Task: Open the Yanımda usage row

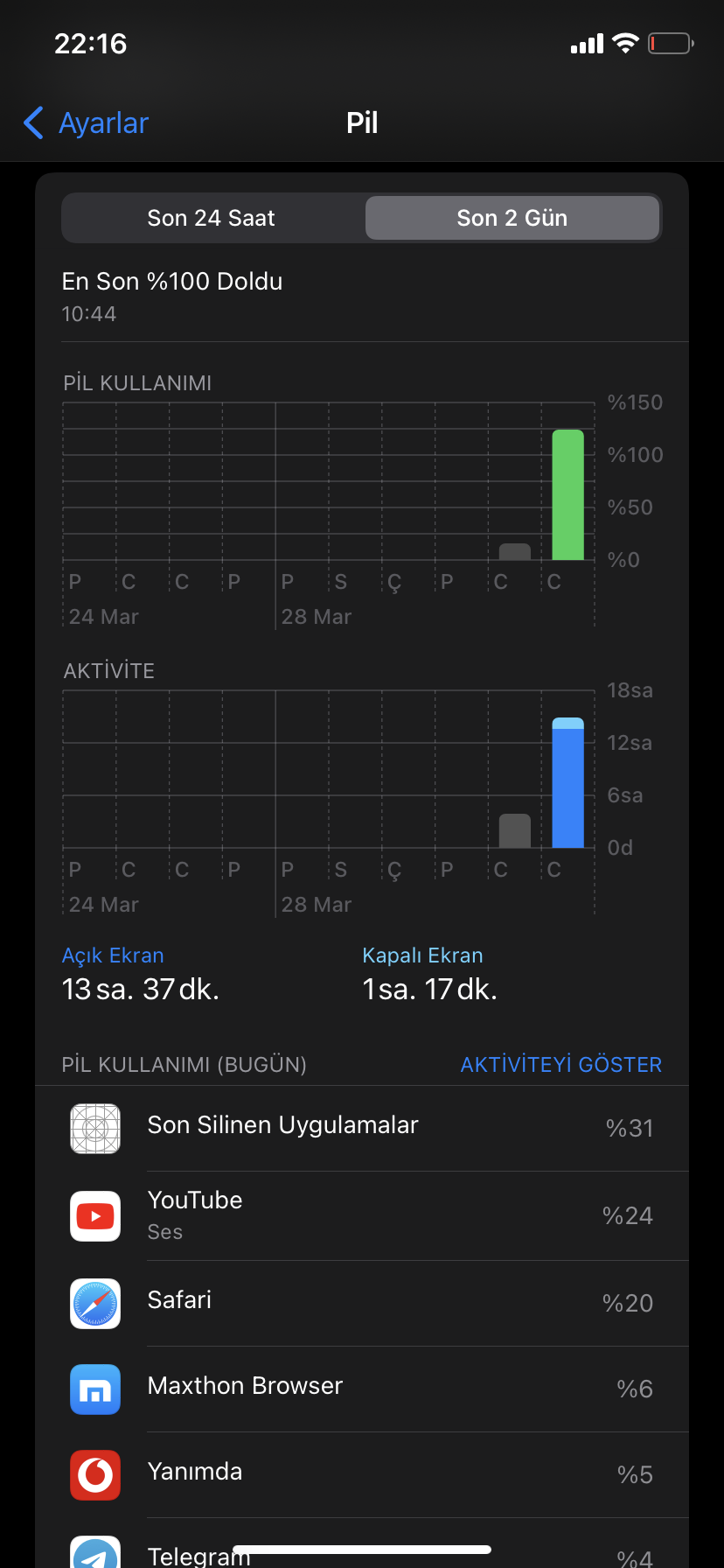Action: 362,1475
